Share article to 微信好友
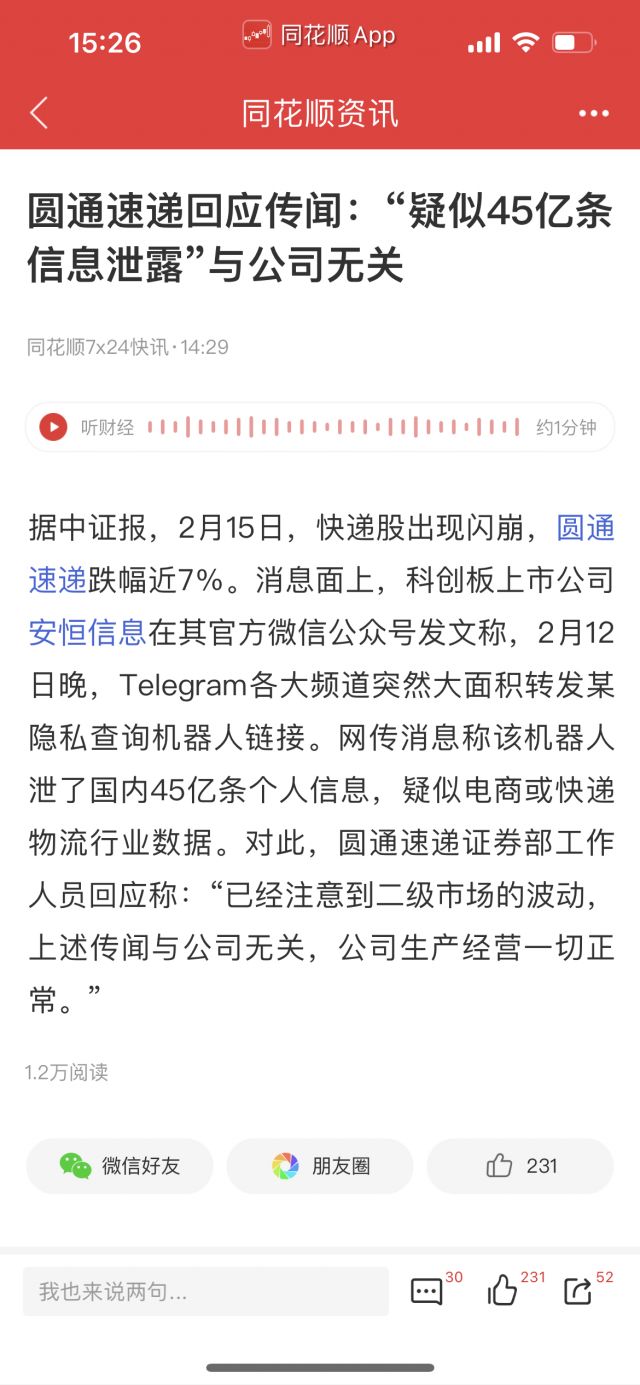The width and height of the screenshot is (640, 1385). 120,1166
